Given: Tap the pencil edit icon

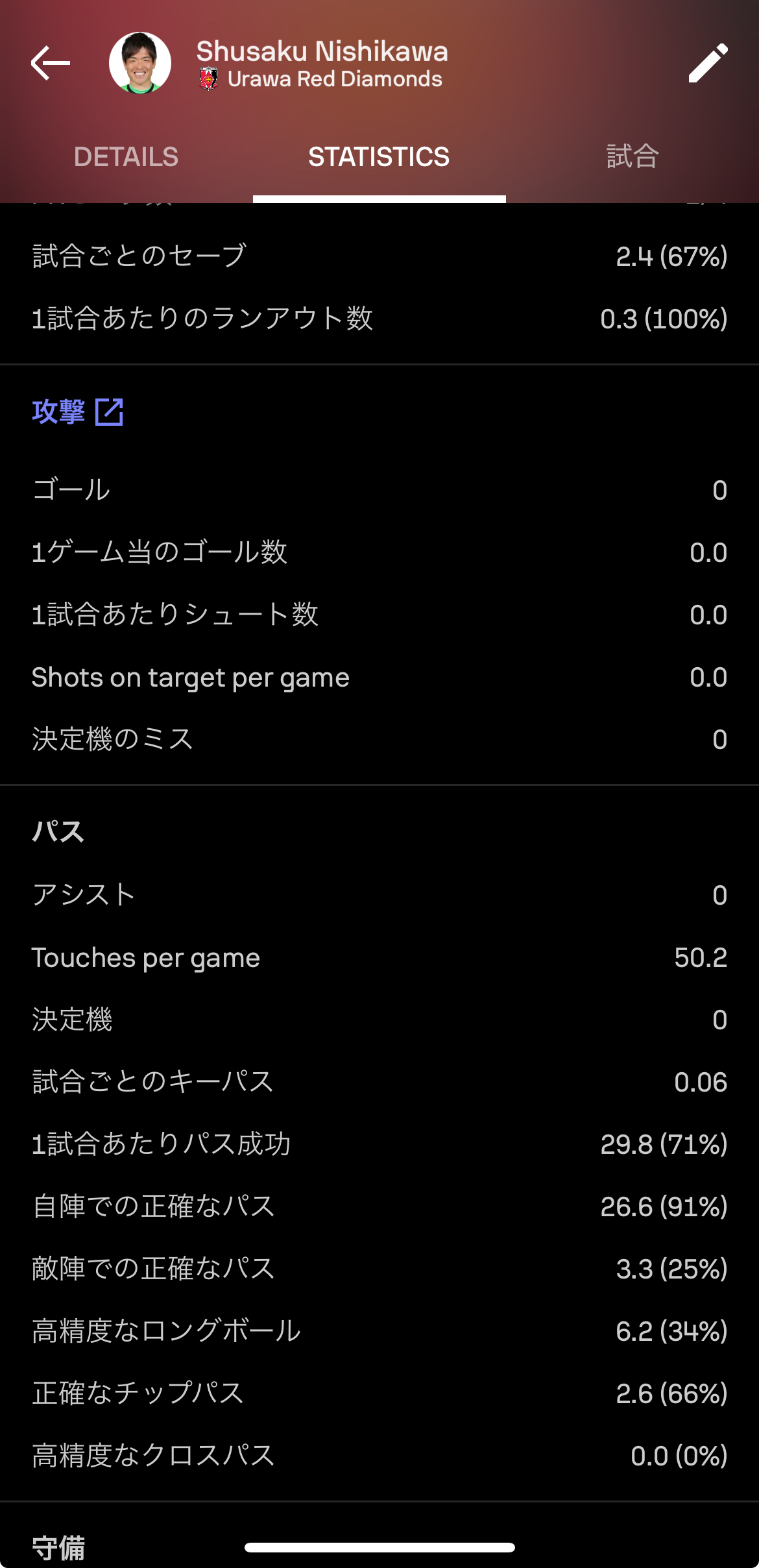Looking at the screenshot, I should point(708,63).
